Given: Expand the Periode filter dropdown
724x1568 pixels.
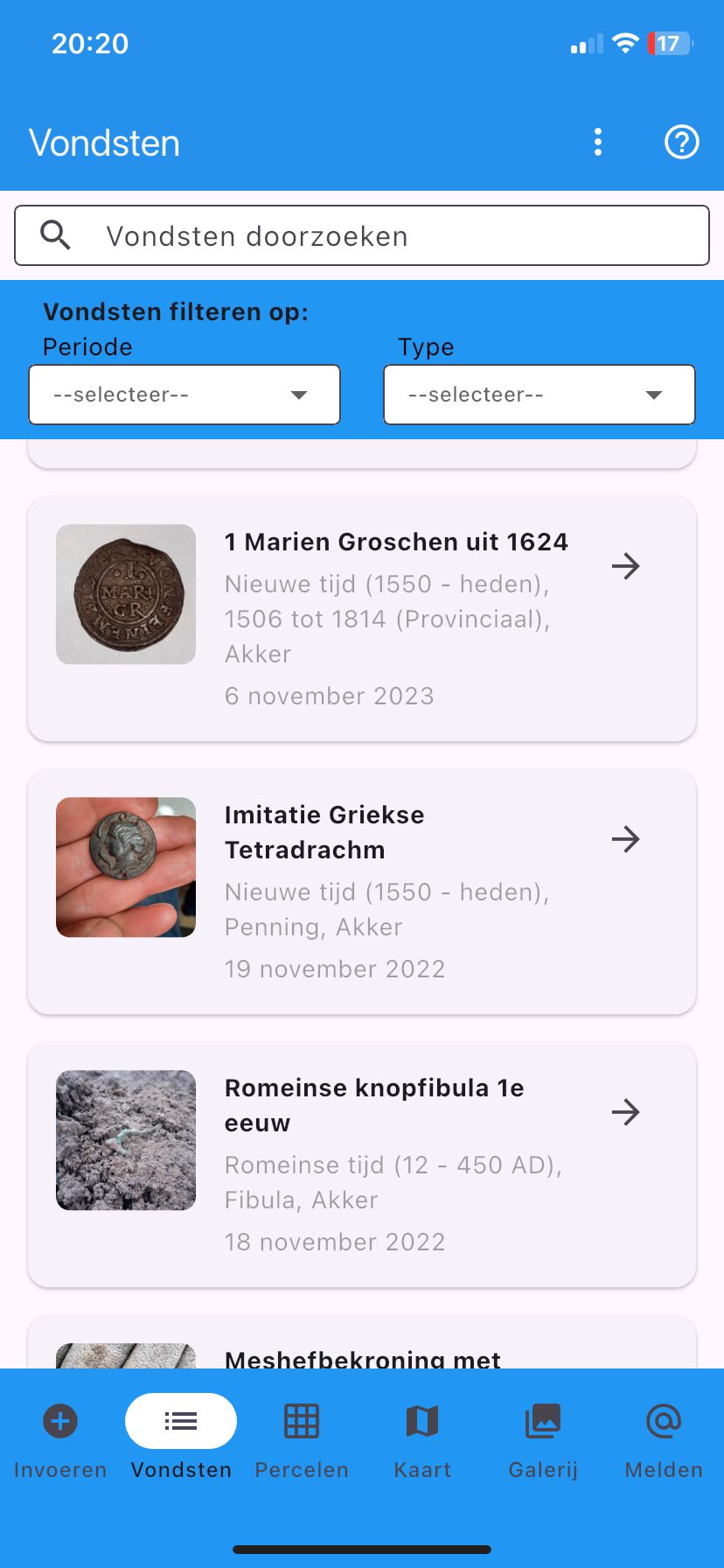Looking at the screenshot, I should tap(184, 395).
